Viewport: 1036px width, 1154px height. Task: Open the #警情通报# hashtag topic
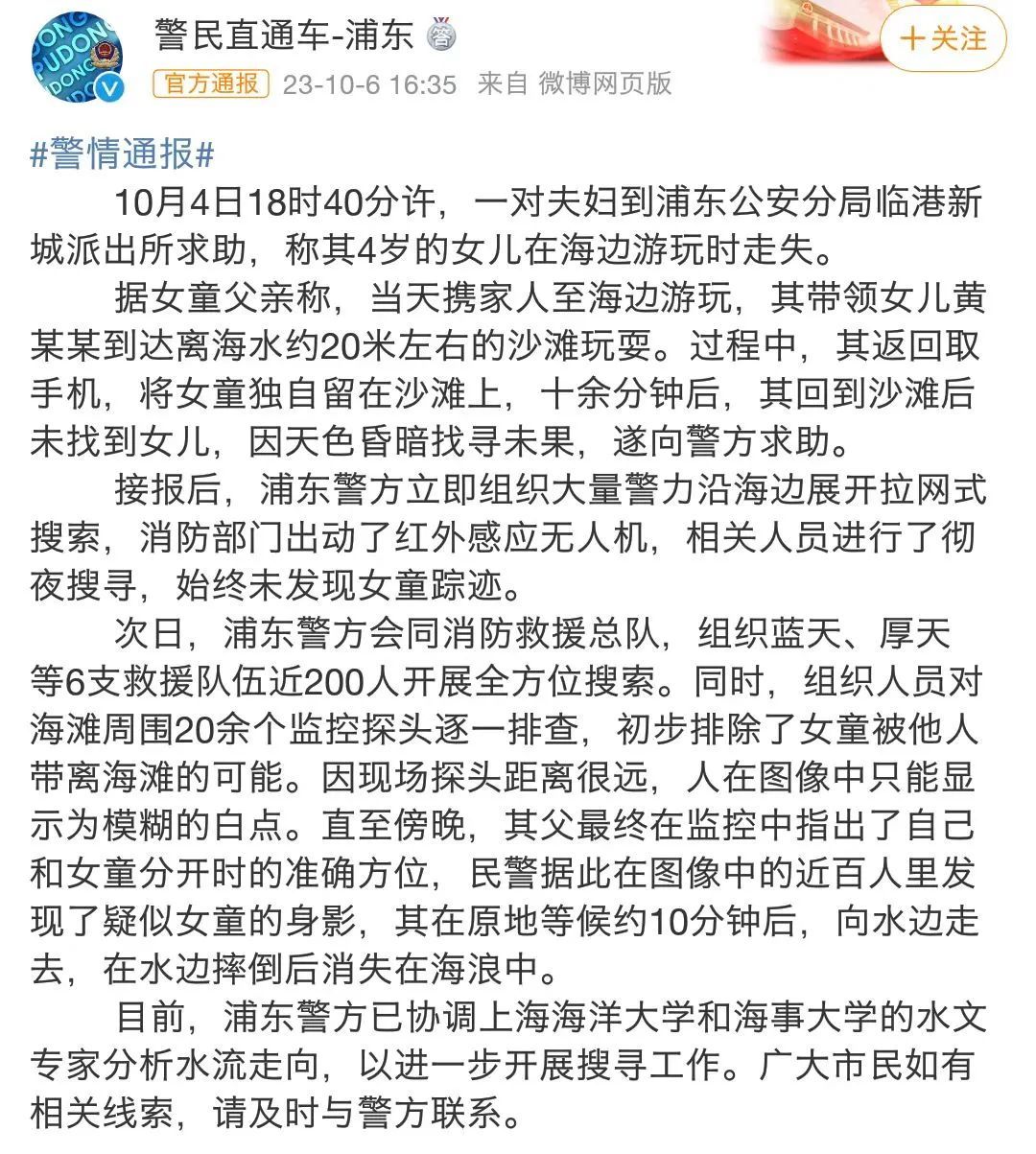pyautogui.click(x=122, y=152)
